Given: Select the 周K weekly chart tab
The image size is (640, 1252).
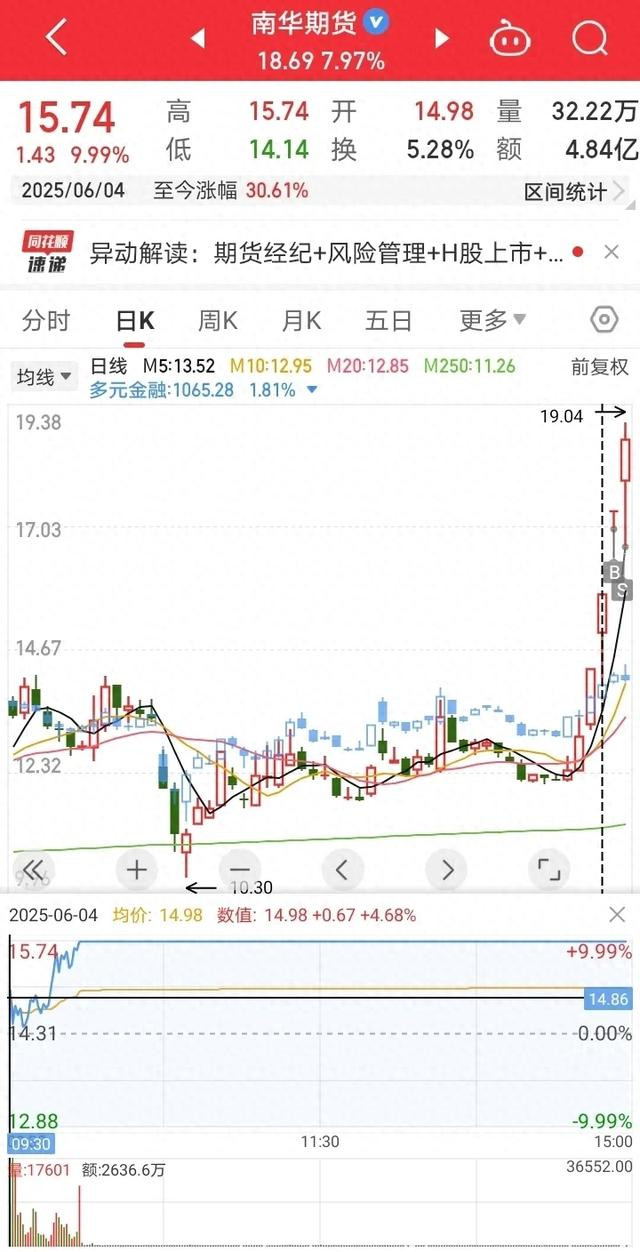Looking at the screenshot, I should click(x=217, y=320).
